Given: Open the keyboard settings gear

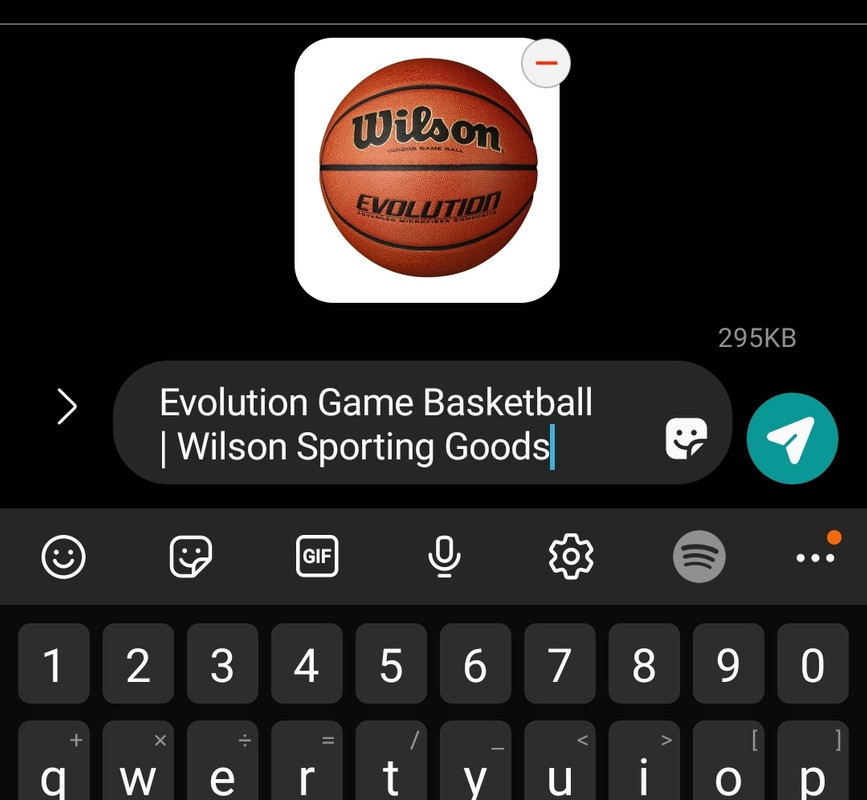Looking at the screenshot, I should click(x=571, y=556).
